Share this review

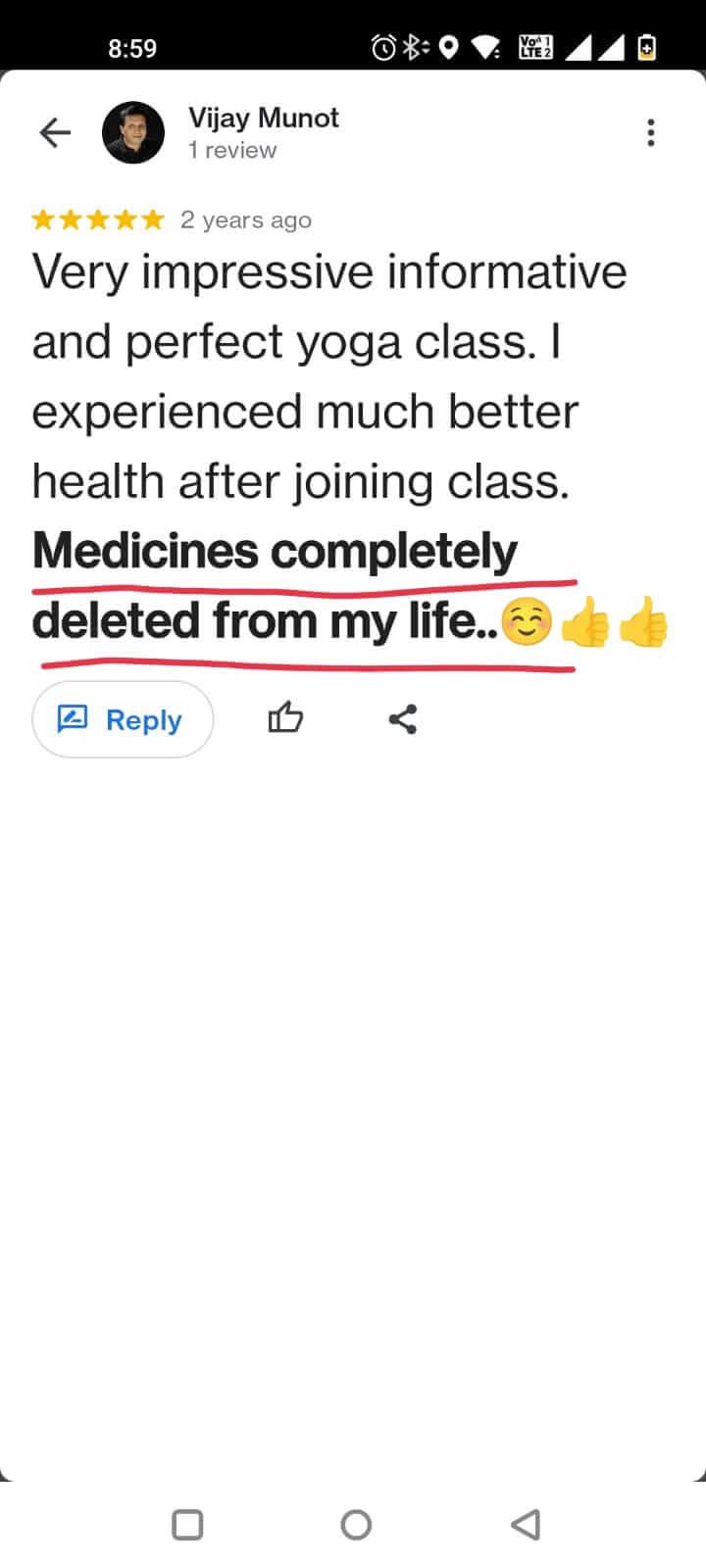coord(402,719)
